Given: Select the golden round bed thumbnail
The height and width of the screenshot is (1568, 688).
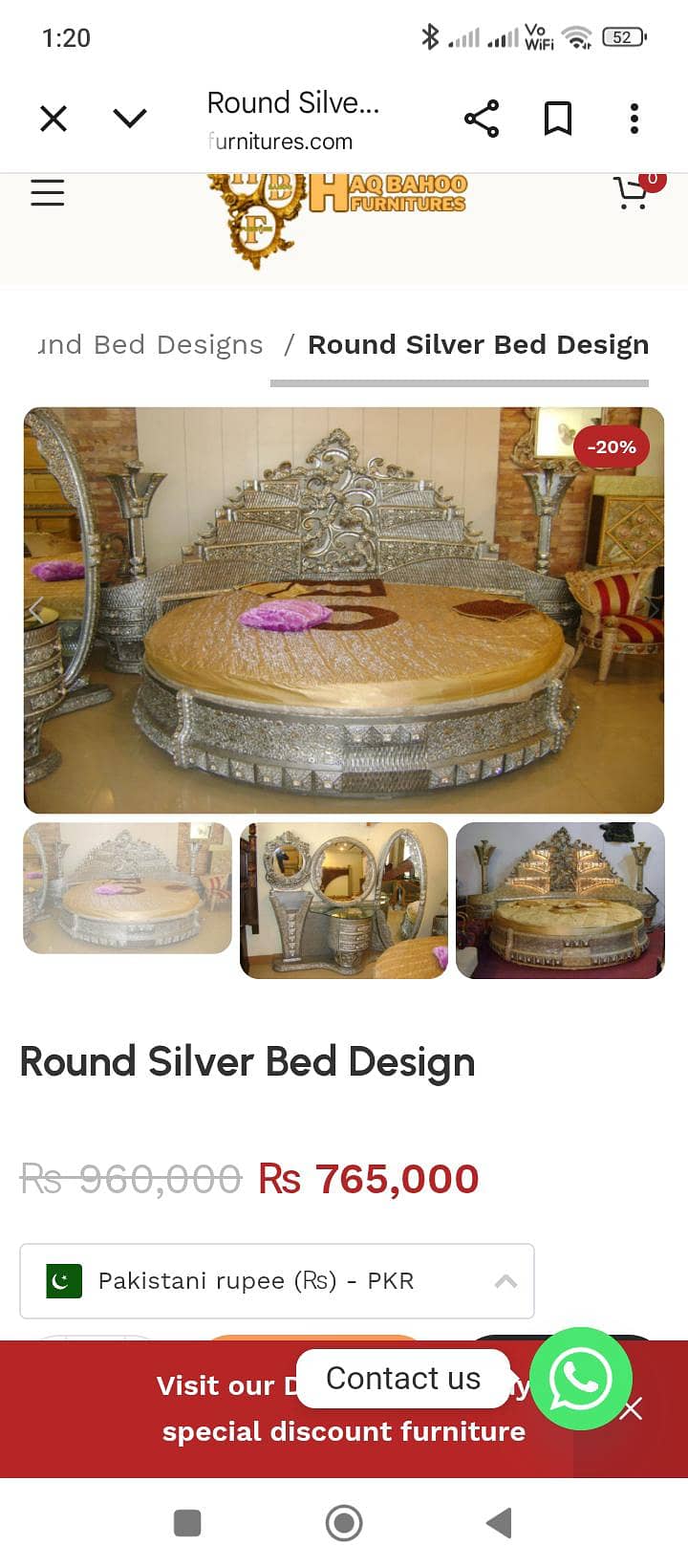Looking at the screenshot, I should [560, 899].
